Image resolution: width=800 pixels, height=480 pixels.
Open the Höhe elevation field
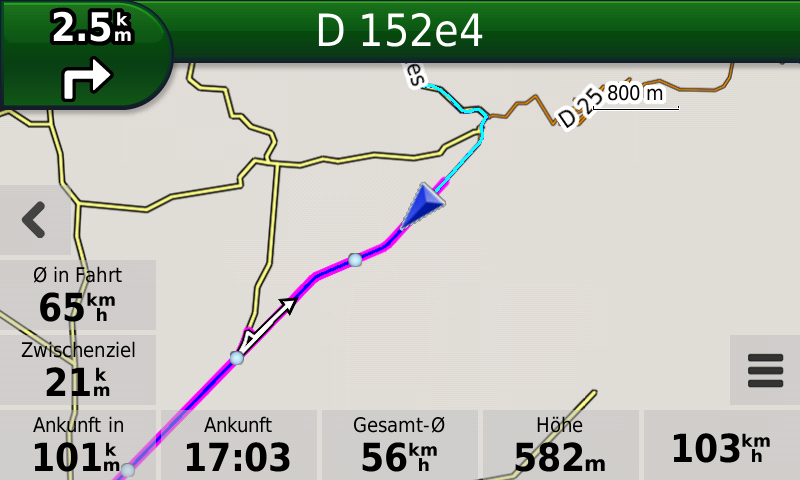(x=560, y=444)
